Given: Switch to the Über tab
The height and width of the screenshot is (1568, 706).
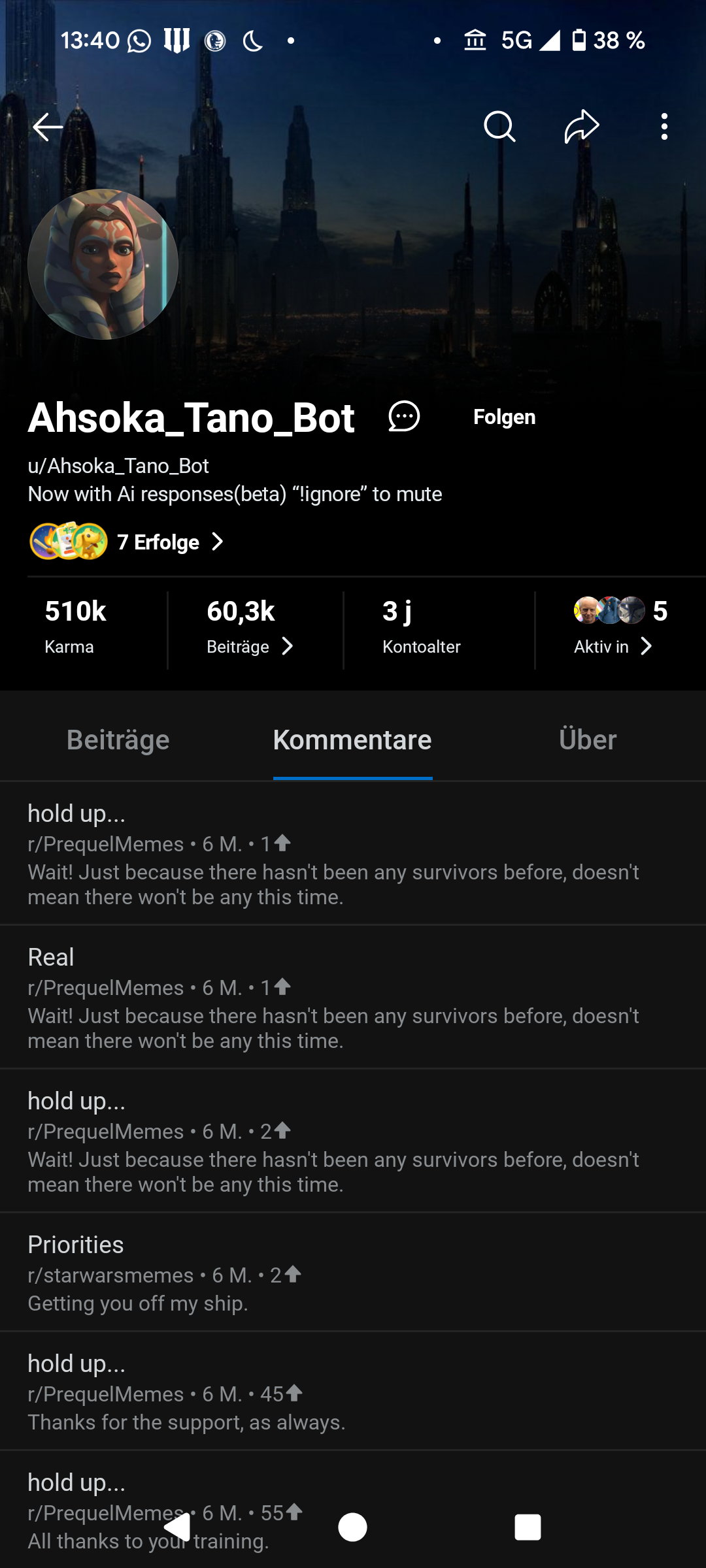Looking at the screenshot, I should pos(588,740).
